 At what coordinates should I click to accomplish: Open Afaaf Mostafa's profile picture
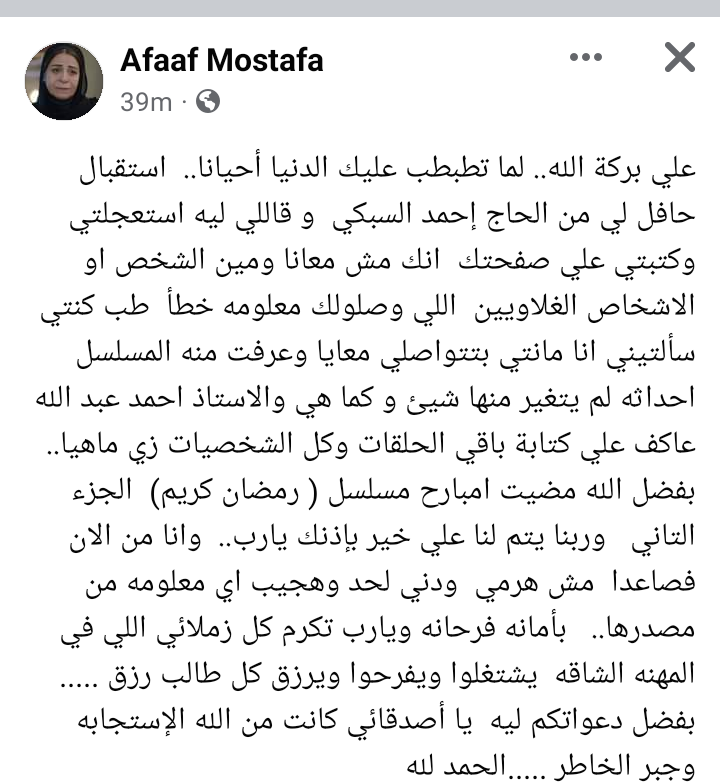(x=64, y=81)
